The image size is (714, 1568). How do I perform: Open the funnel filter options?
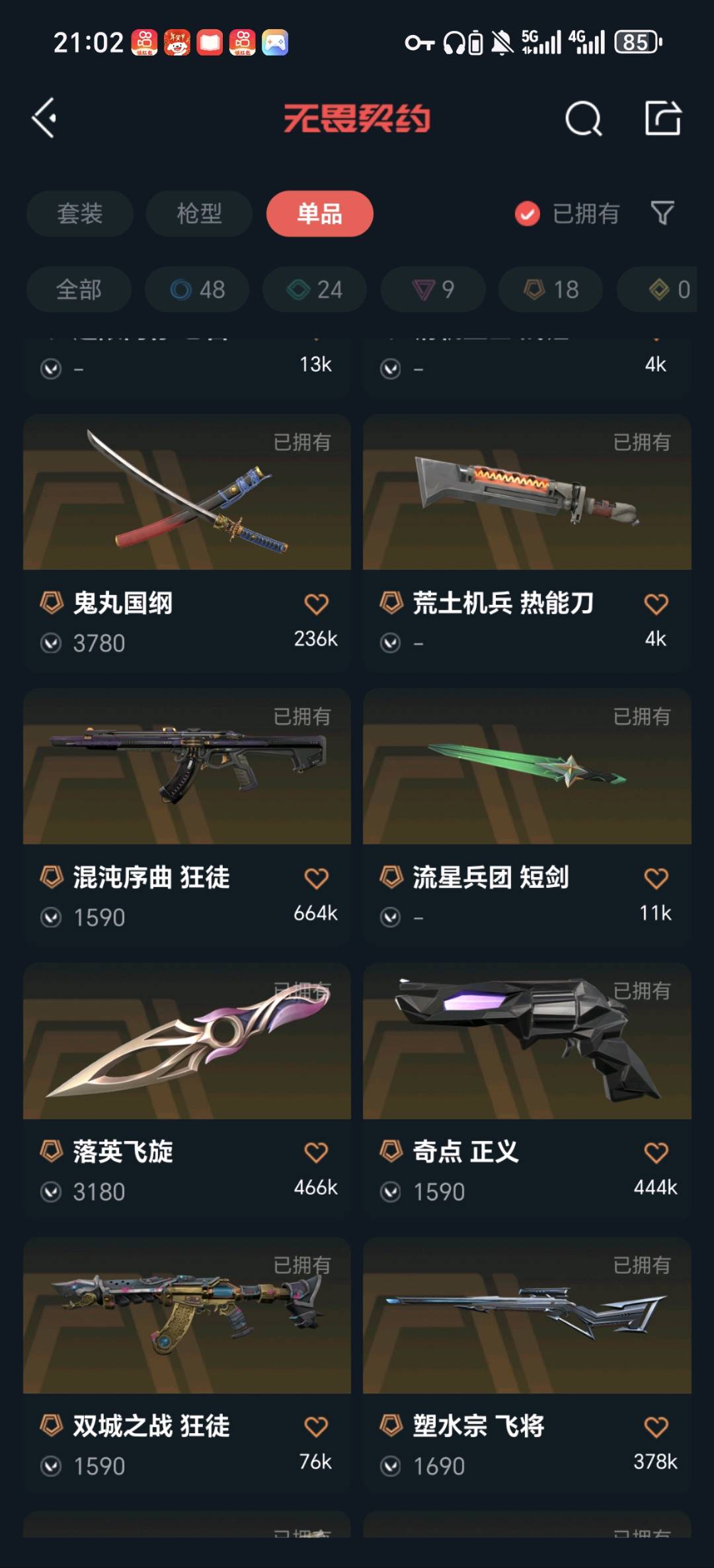662,214
